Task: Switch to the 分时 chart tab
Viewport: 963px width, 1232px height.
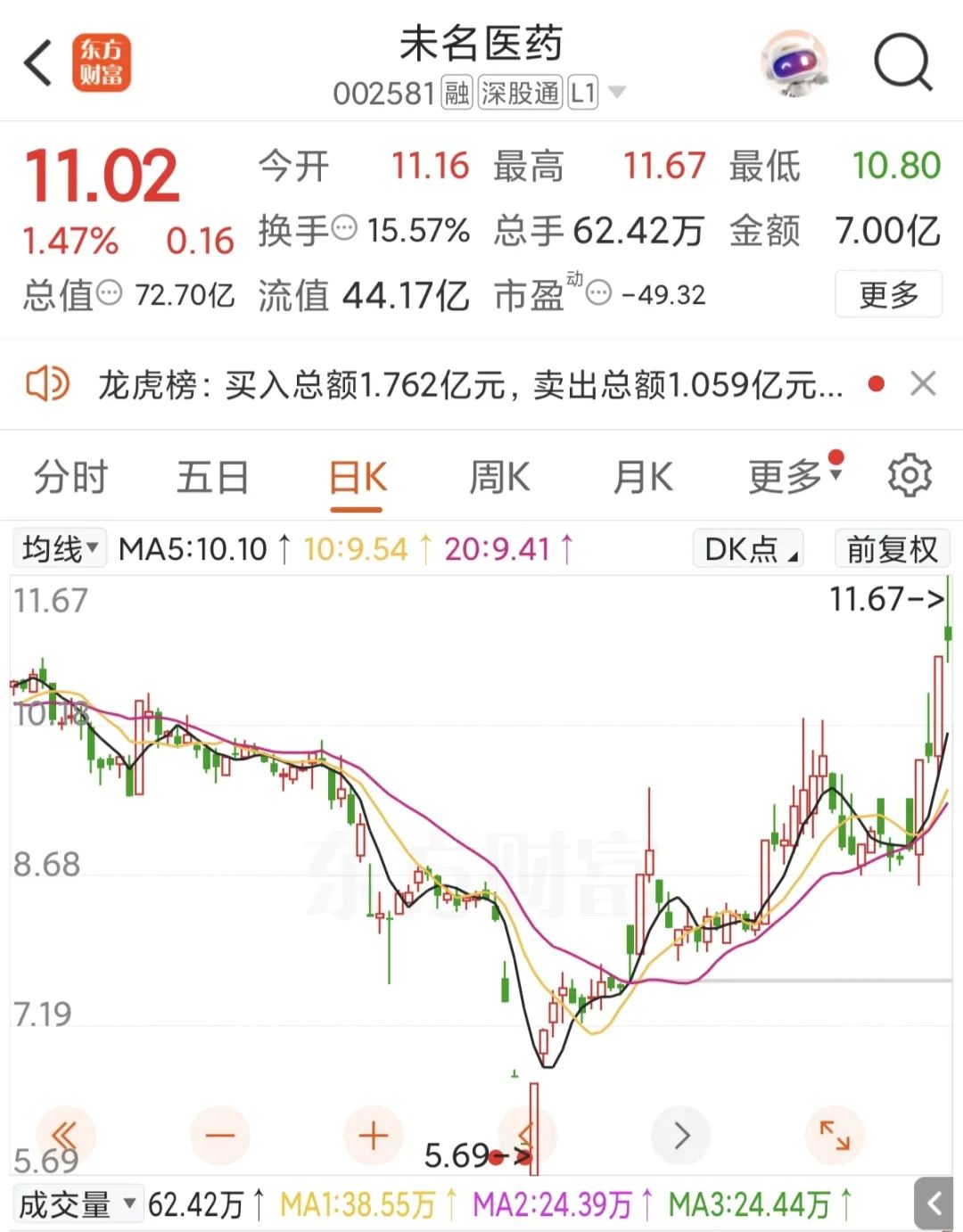Action: [70, 478]
